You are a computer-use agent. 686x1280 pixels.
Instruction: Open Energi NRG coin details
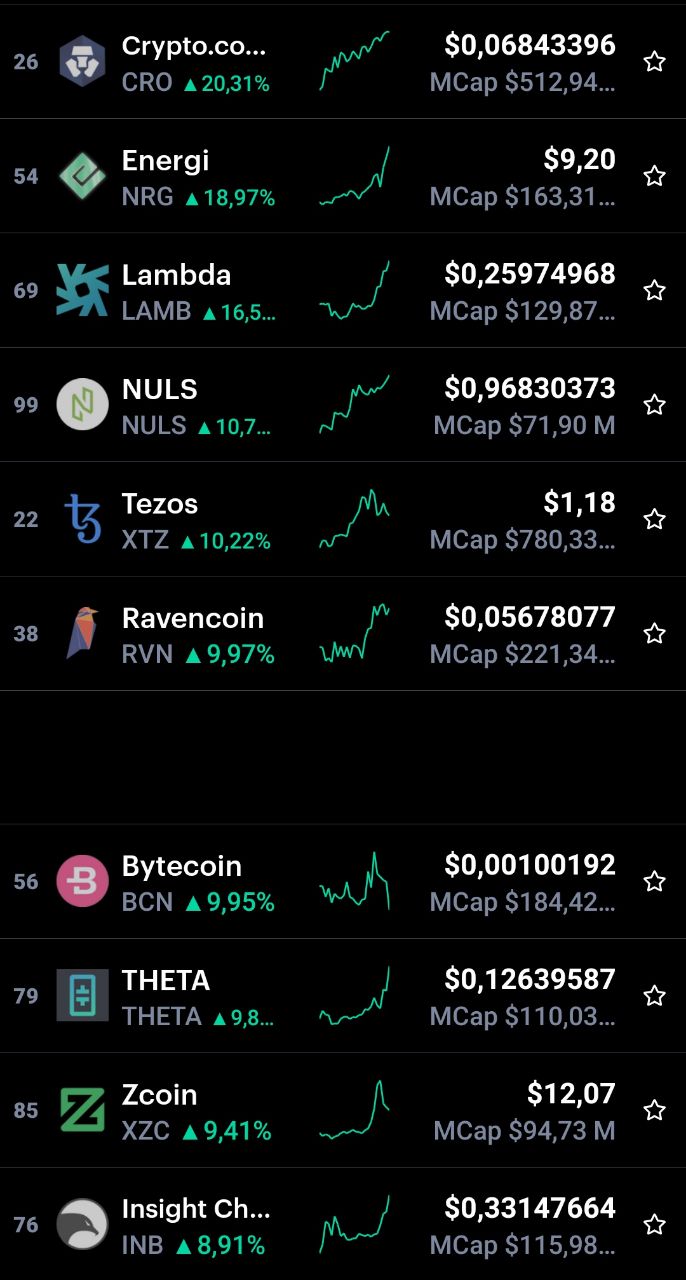click(343, 176)
